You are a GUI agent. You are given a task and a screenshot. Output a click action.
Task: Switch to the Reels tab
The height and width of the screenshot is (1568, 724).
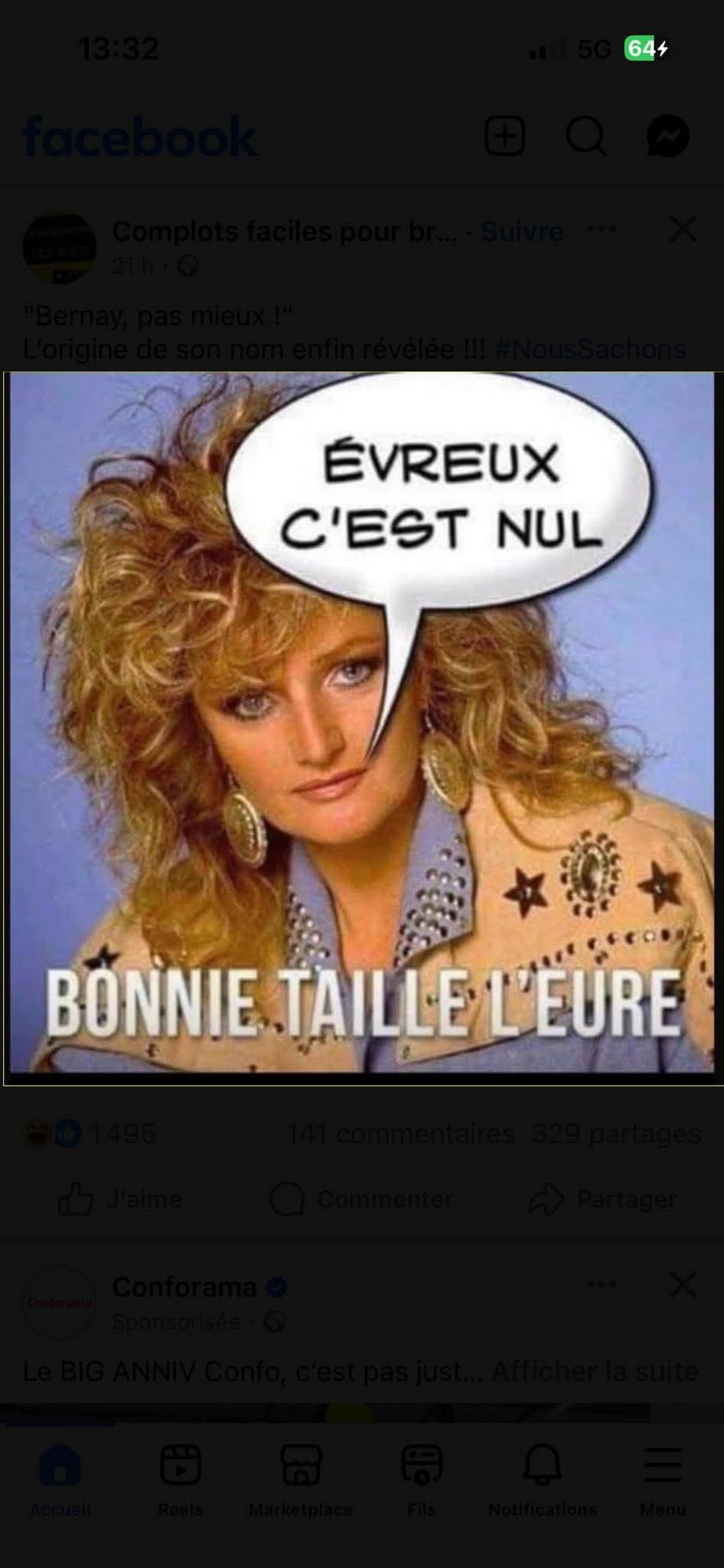coord(181,1479)
